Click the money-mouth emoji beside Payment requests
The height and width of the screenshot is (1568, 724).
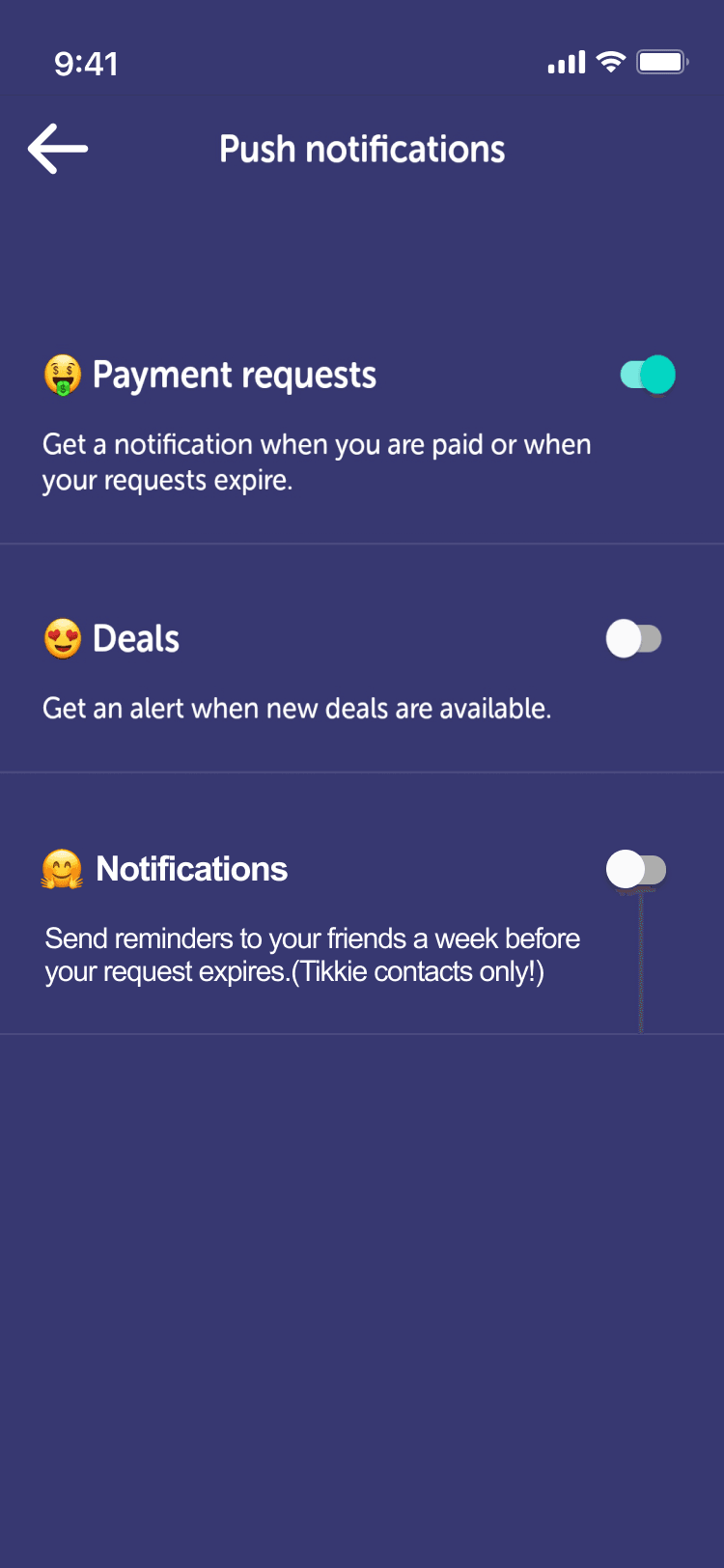(x=61, y=375)
